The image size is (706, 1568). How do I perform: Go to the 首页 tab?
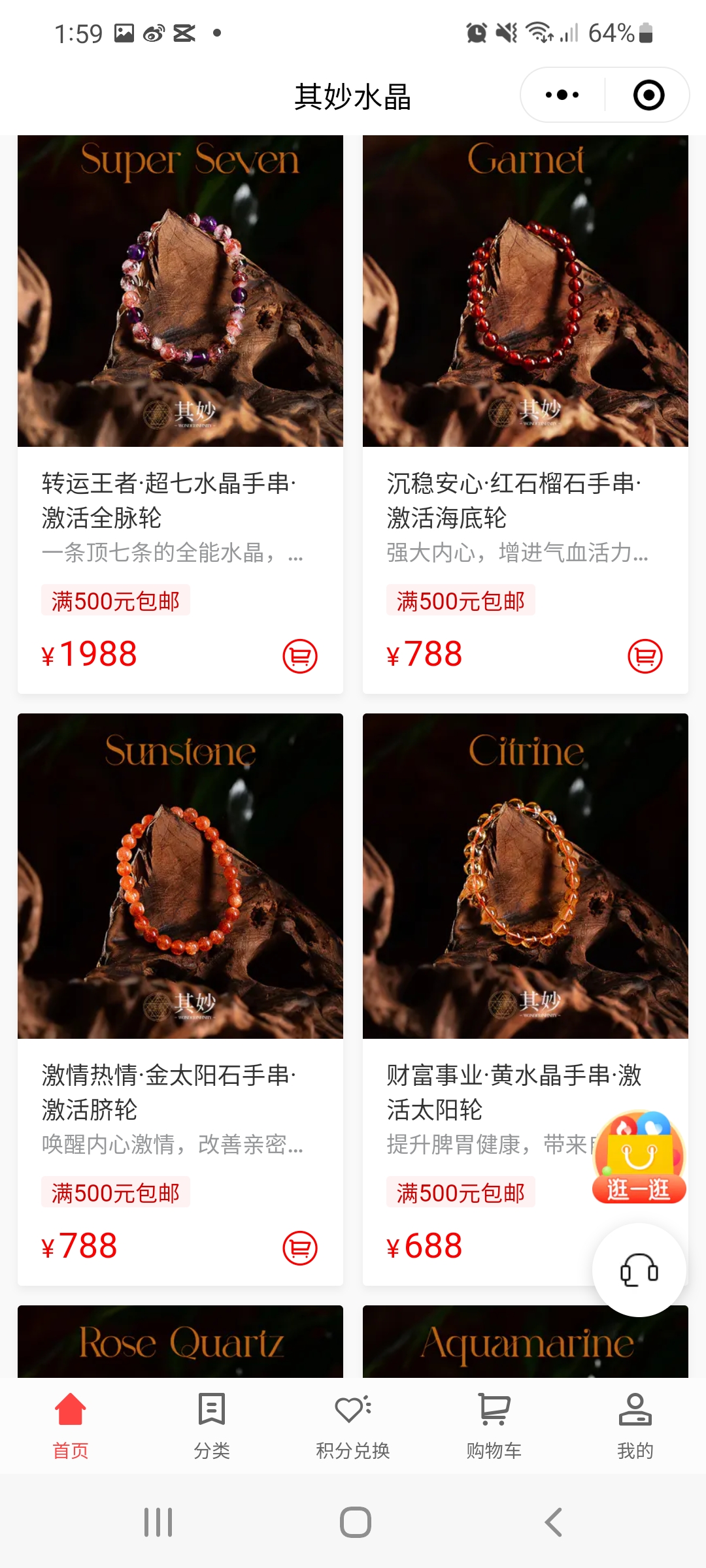pyautogui.click(x=71, y=1424)
